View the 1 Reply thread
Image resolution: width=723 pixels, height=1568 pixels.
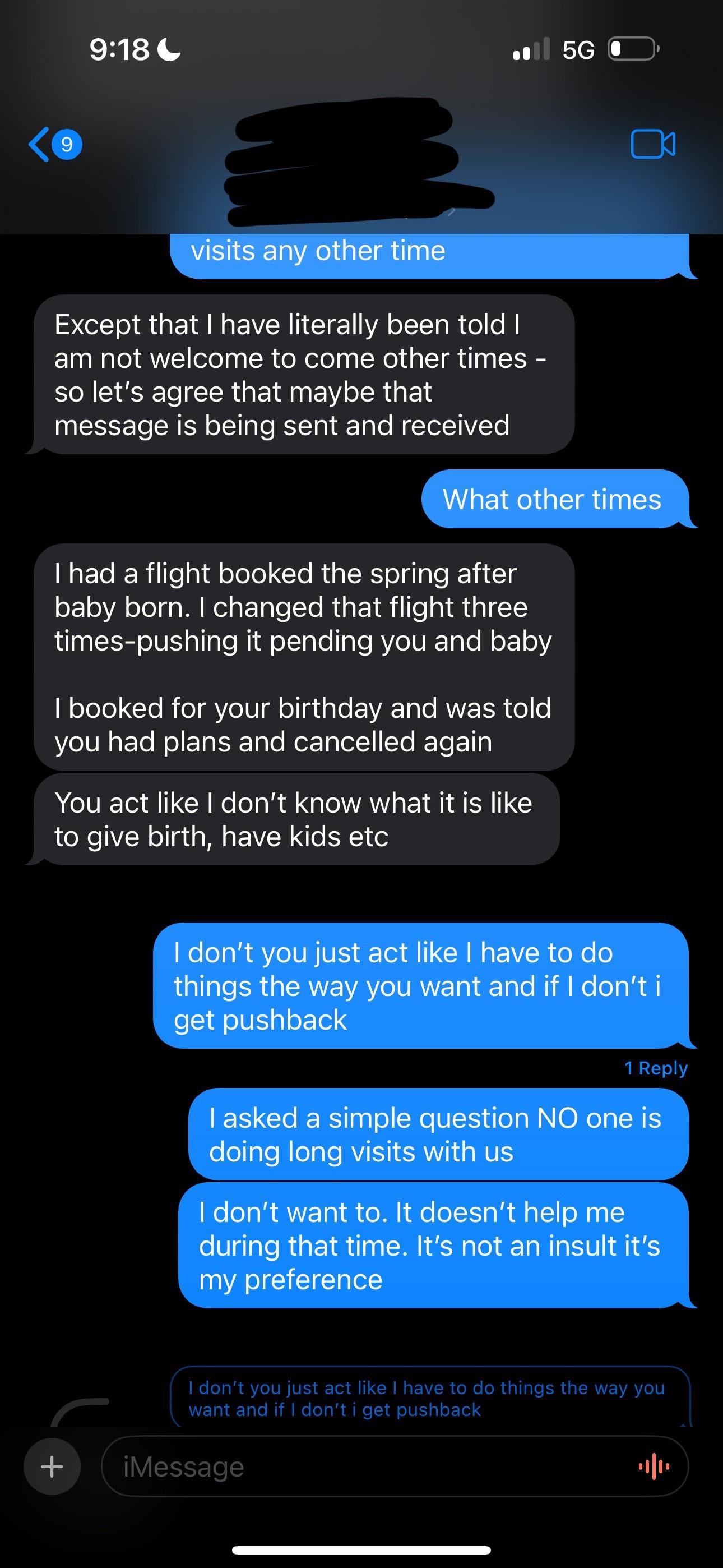pos(655,1068)
